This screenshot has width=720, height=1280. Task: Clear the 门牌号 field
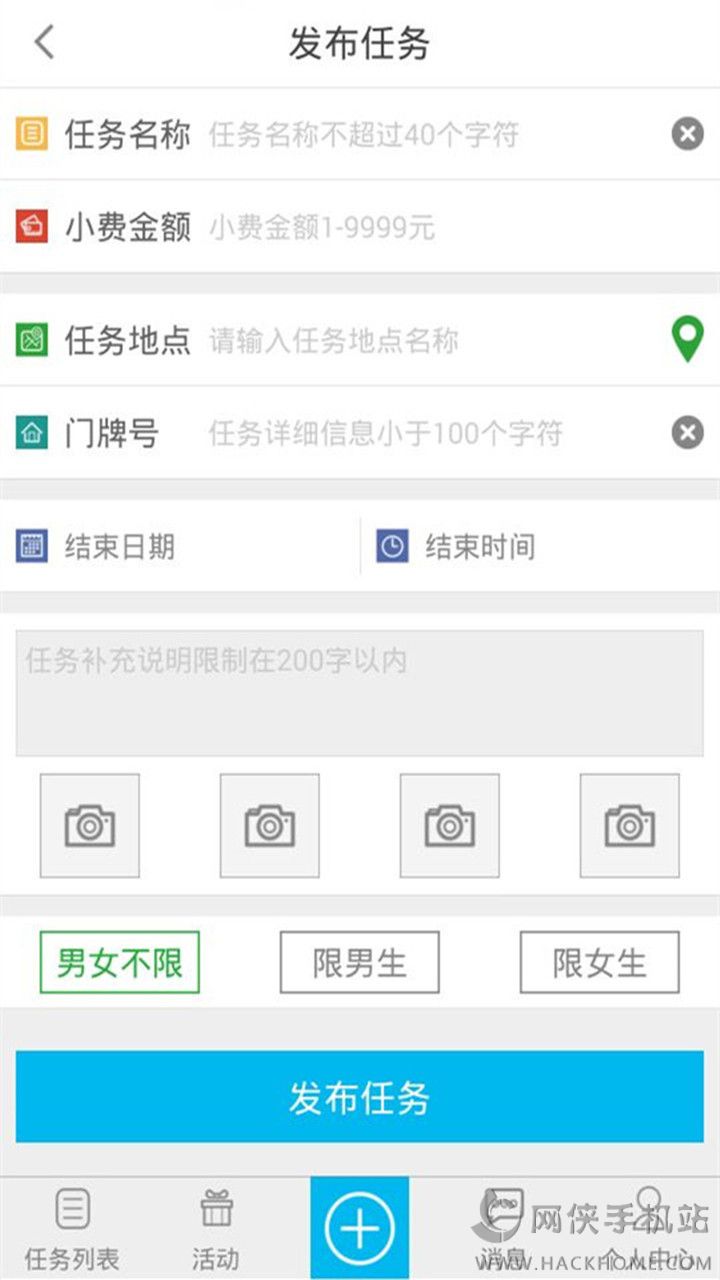[x=687, y=433]
